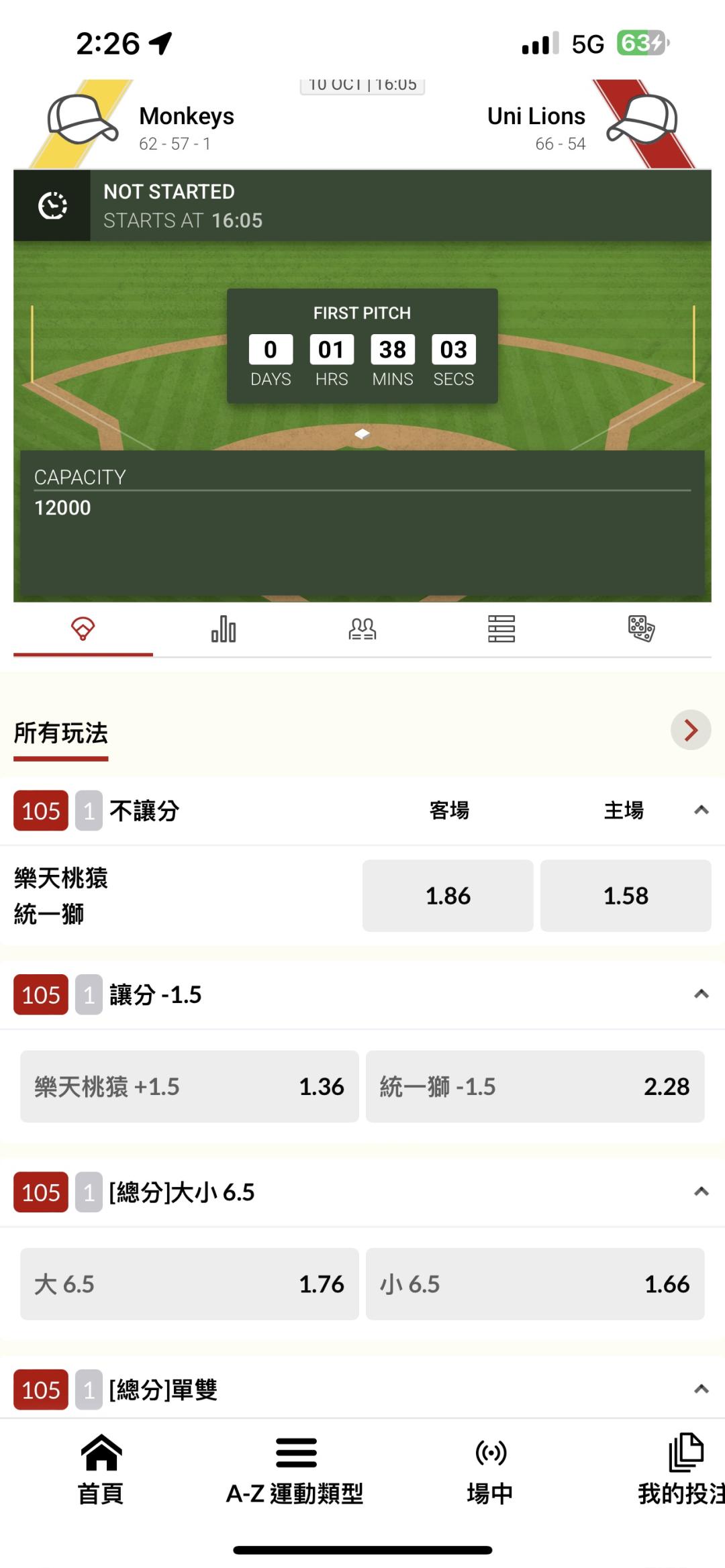The image size is (725, 1568).
Task: Choose 大 6.5 at odds 1.76
Action: [189, 1284]
